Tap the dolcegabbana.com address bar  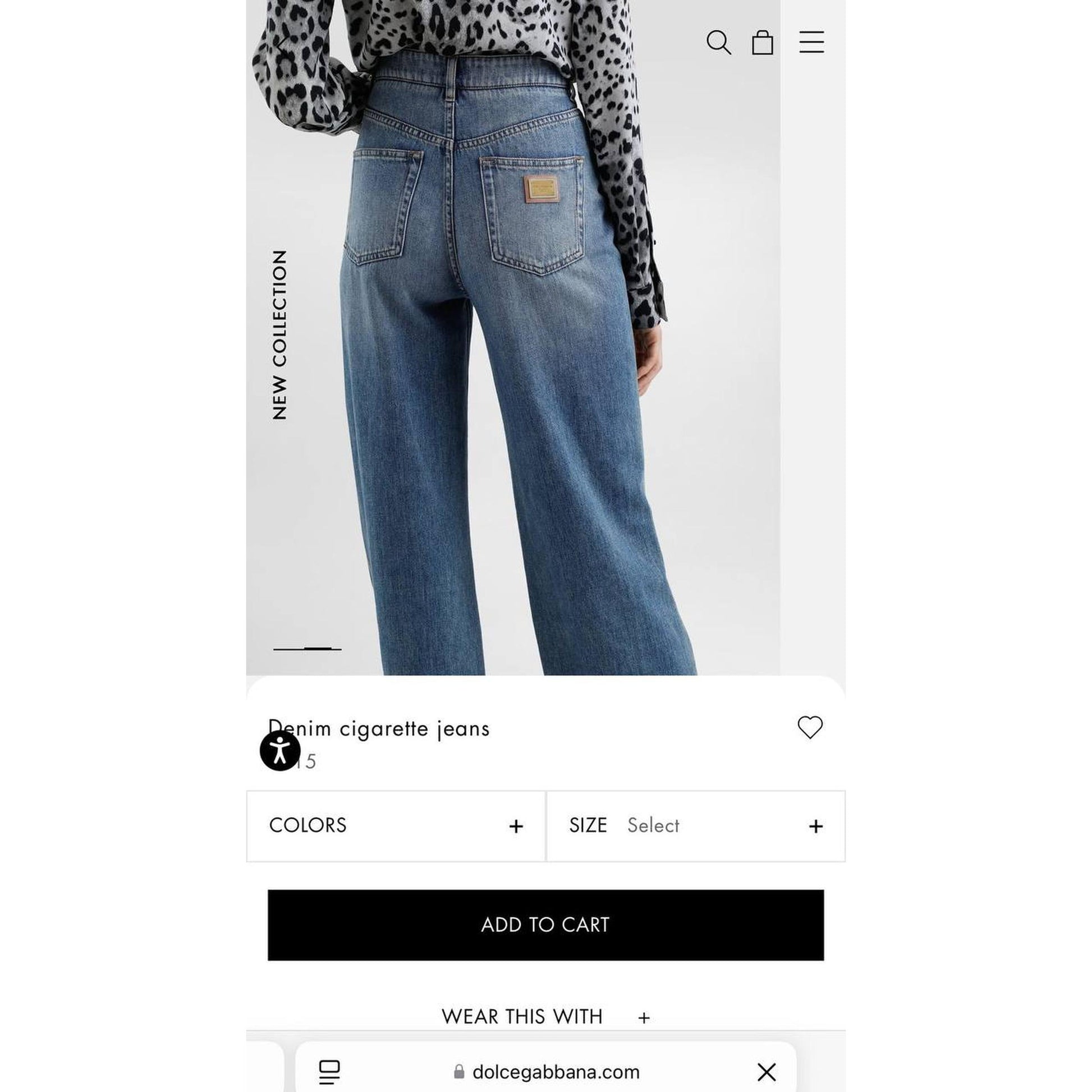tap(547, 1072)
